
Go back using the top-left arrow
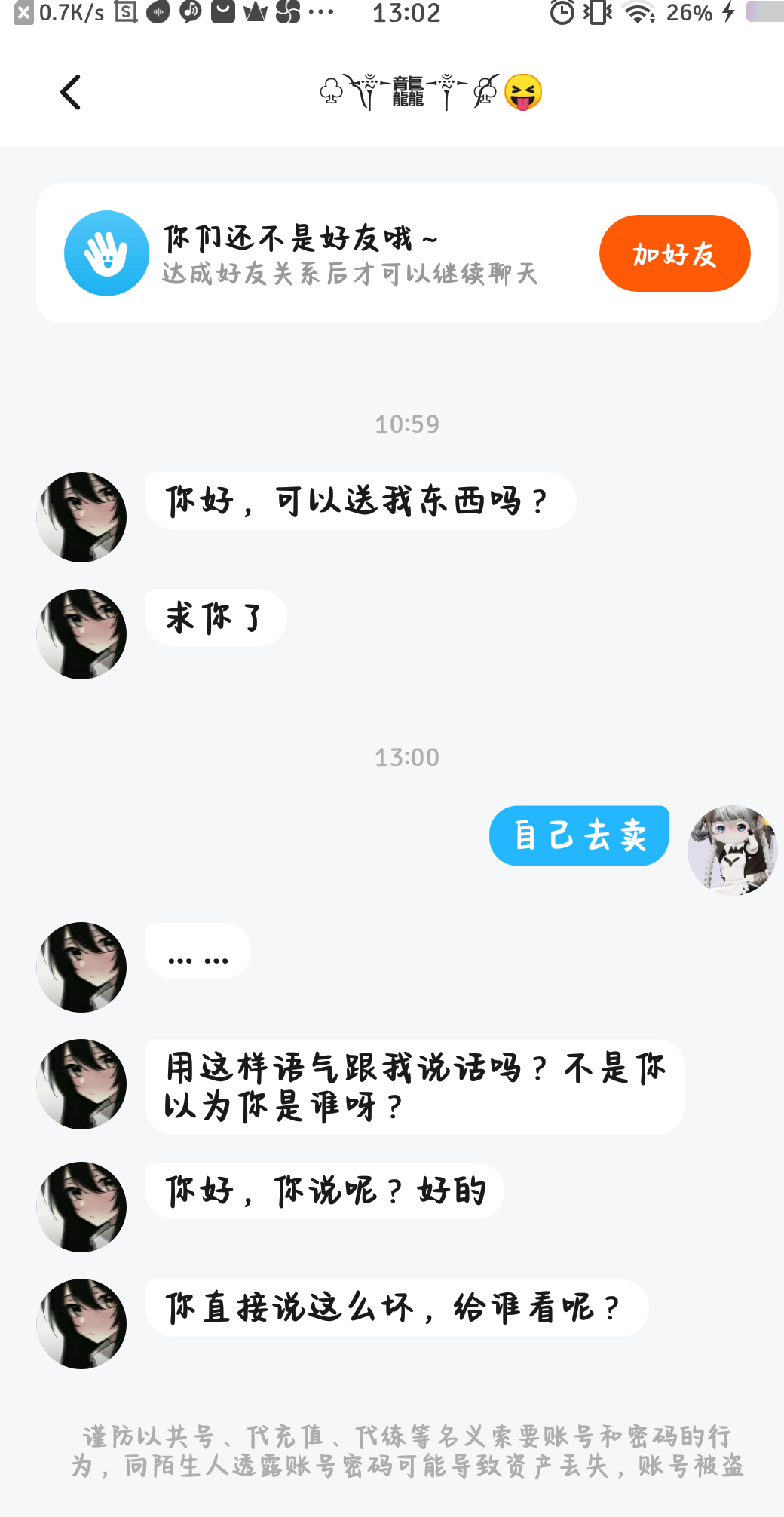70,93
